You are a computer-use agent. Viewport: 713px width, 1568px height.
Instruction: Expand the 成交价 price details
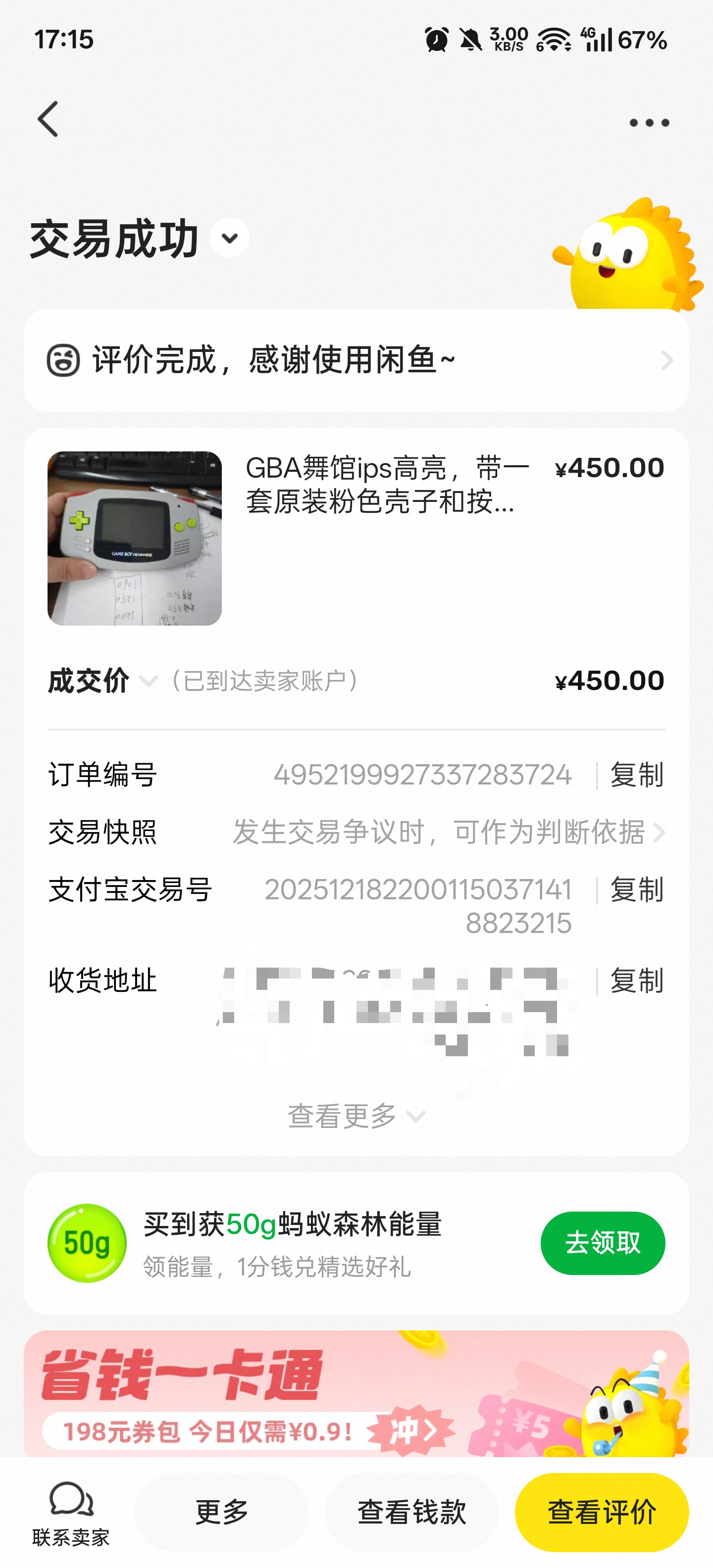click(148, 681)
